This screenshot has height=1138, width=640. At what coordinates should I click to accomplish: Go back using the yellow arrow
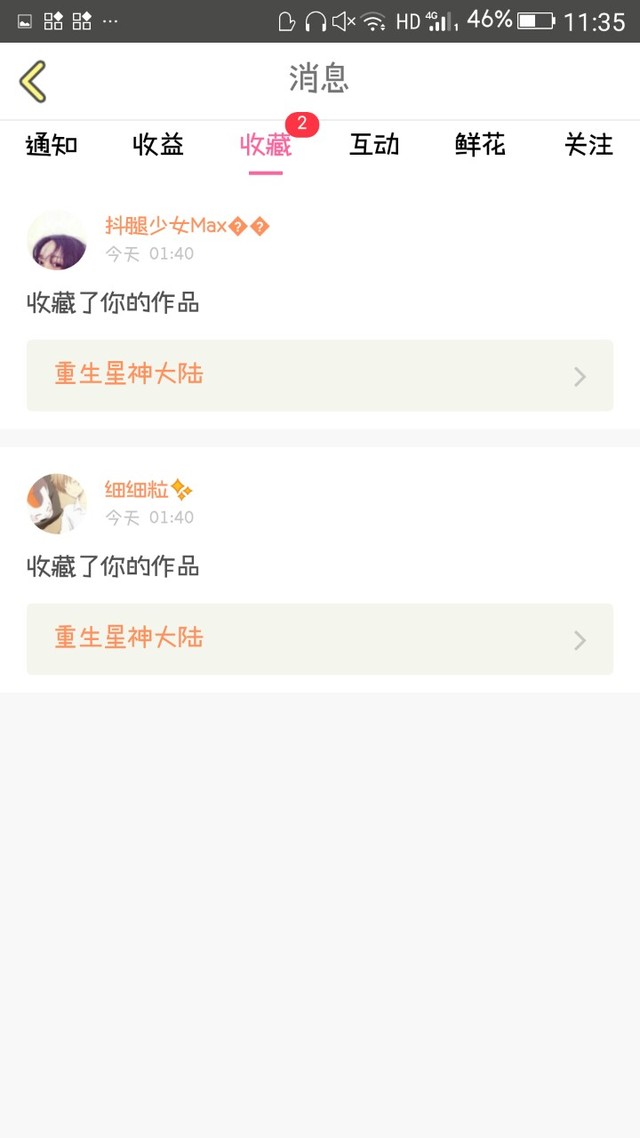point(33,81)
